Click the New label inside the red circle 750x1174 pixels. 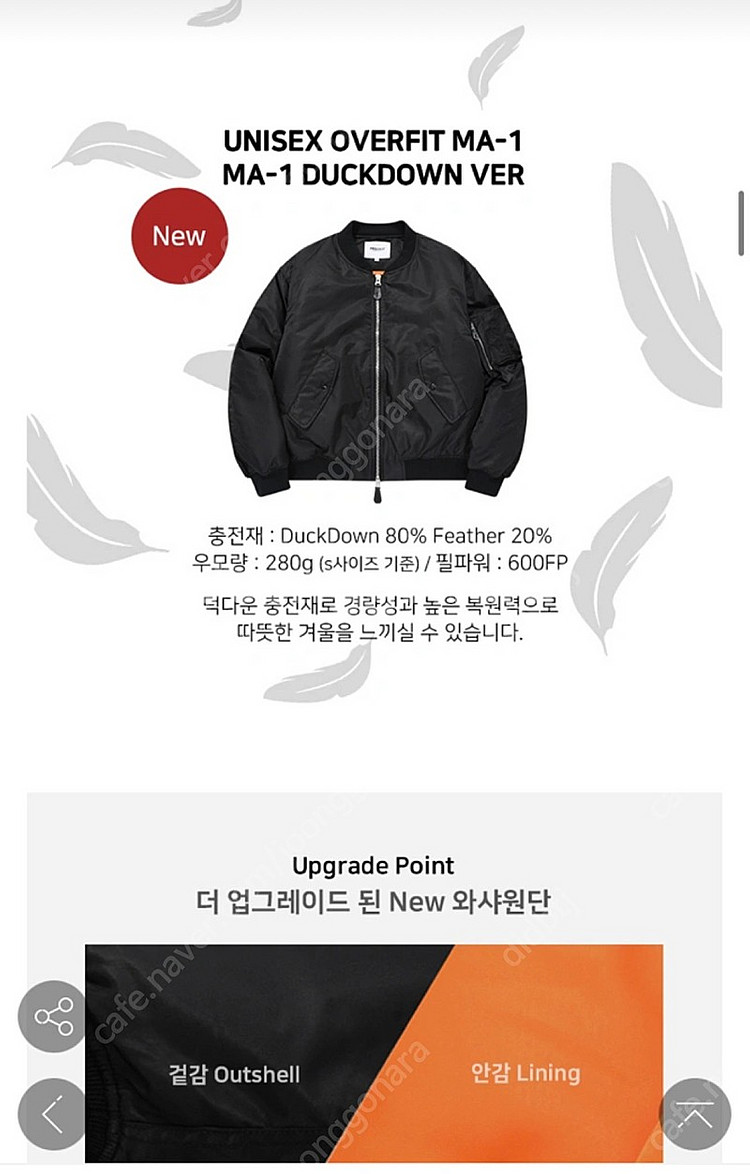click(179, 236)
